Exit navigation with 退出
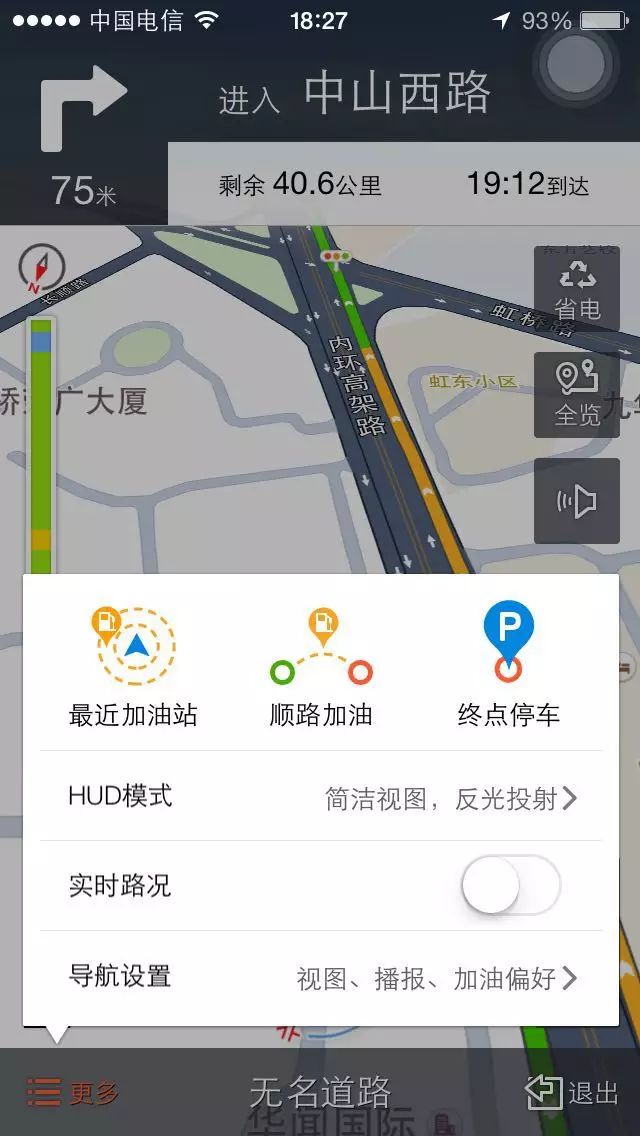Screen dimensions: 640x1136 click(573, 1093)
